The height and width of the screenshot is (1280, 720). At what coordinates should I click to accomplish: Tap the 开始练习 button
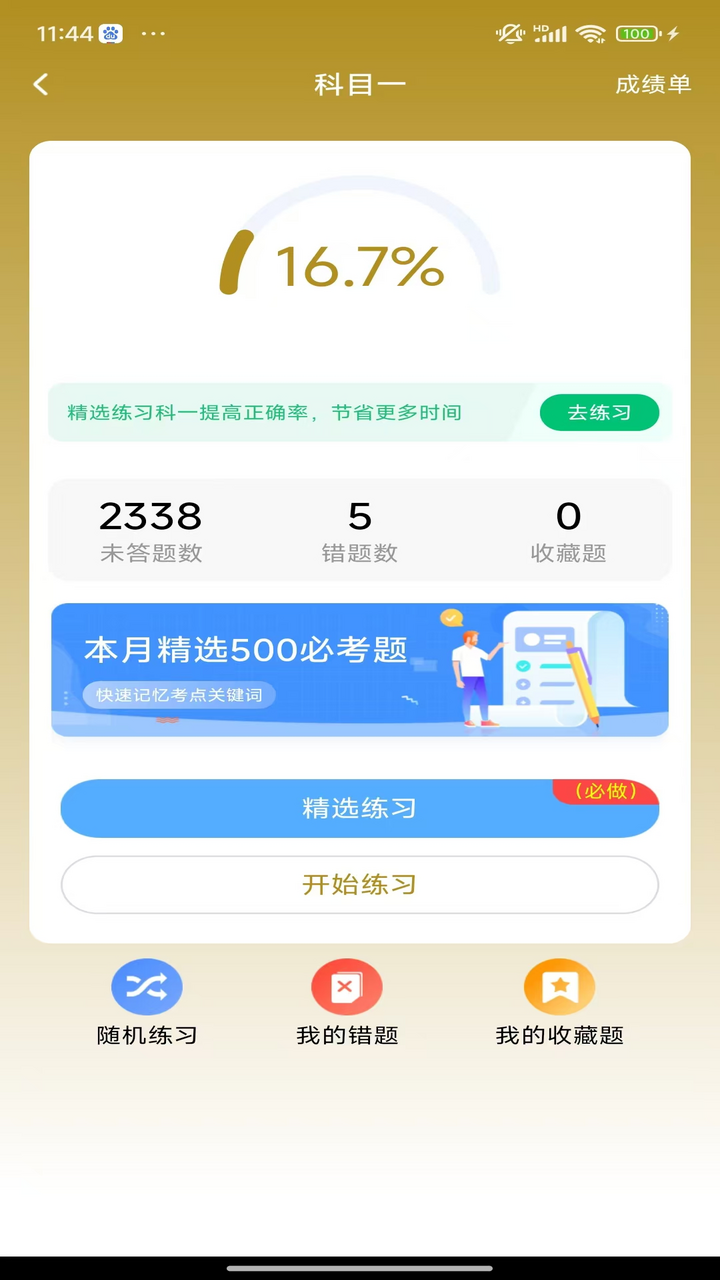pos(360,884)
